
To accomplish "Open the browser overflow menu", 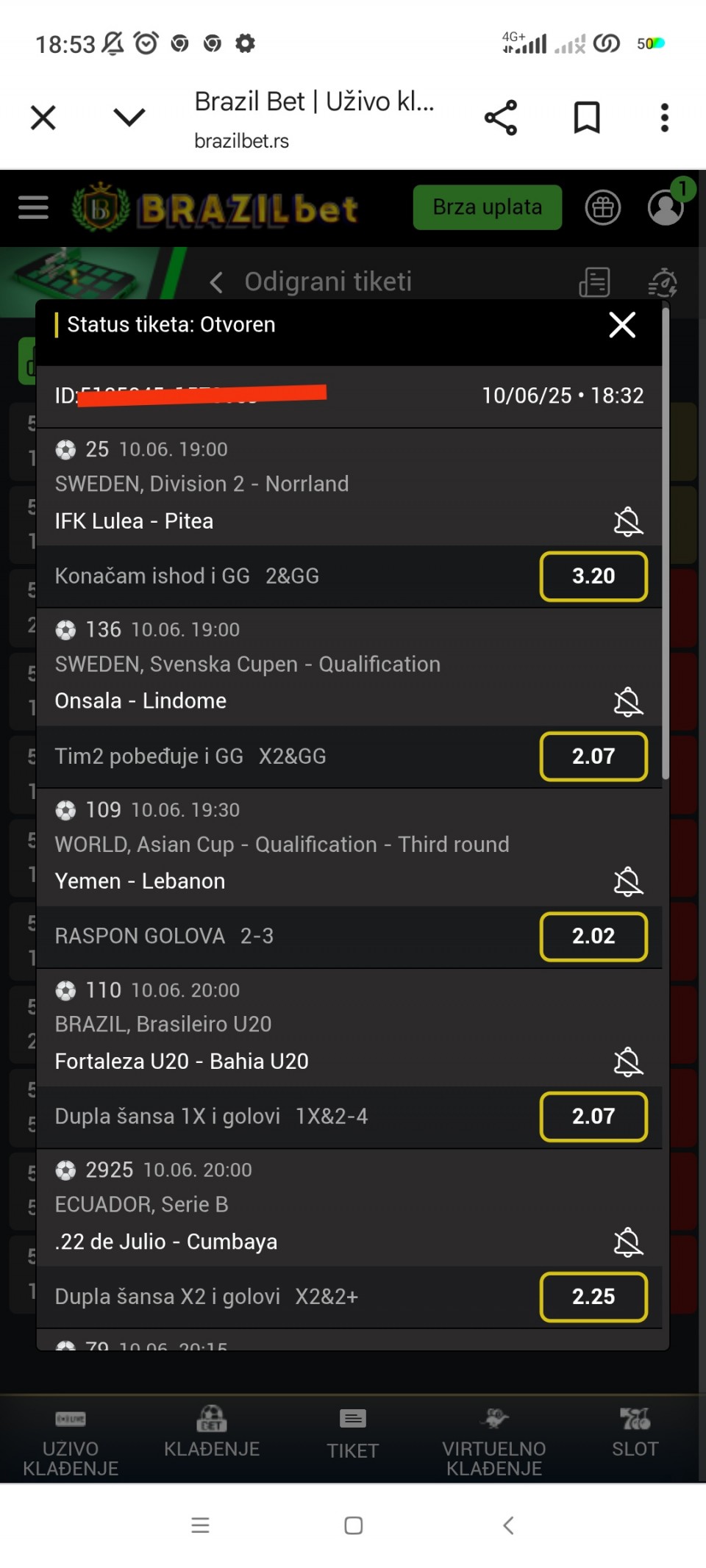I will (x=664, y=118).
